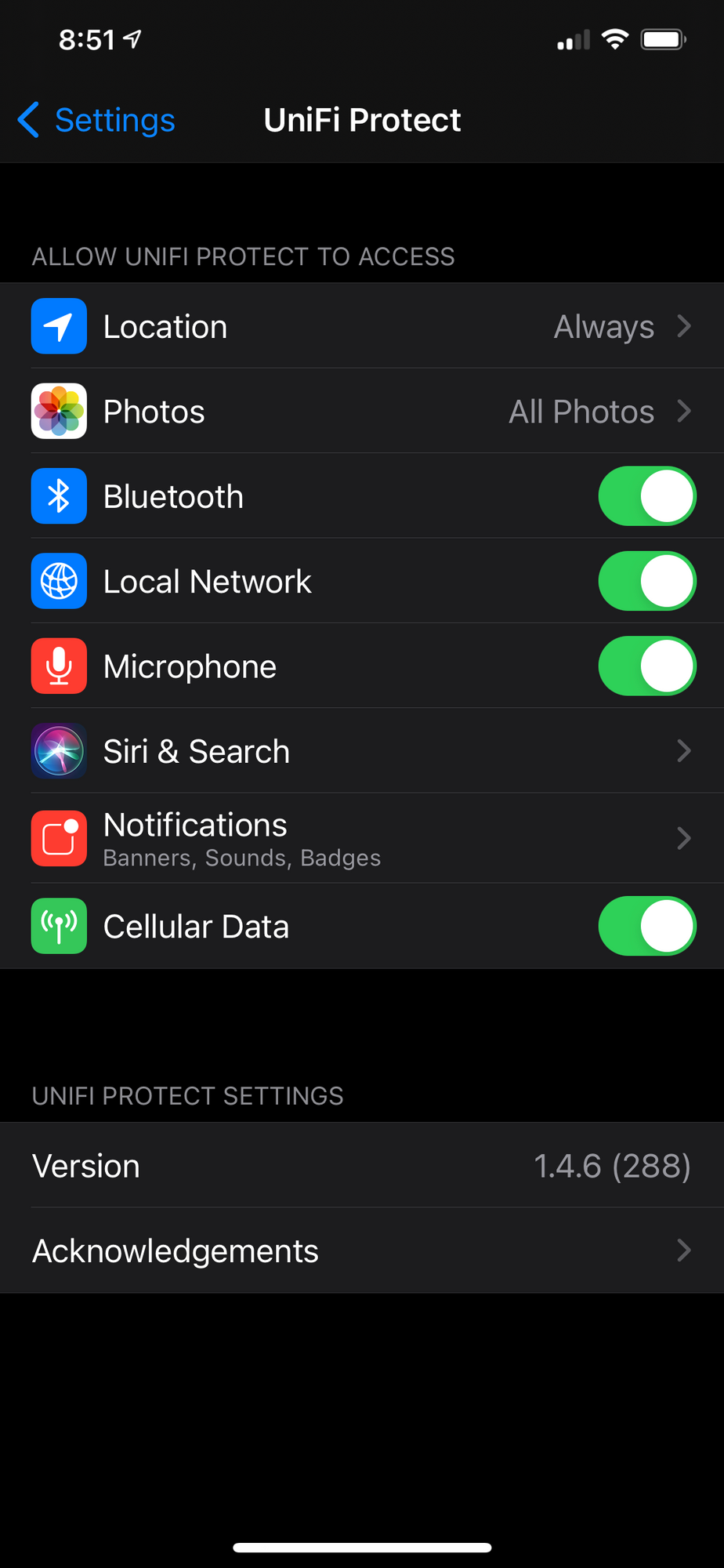Open Notifications settings
The height and width of the screenshot is (1568, 724).
[360, 838]
